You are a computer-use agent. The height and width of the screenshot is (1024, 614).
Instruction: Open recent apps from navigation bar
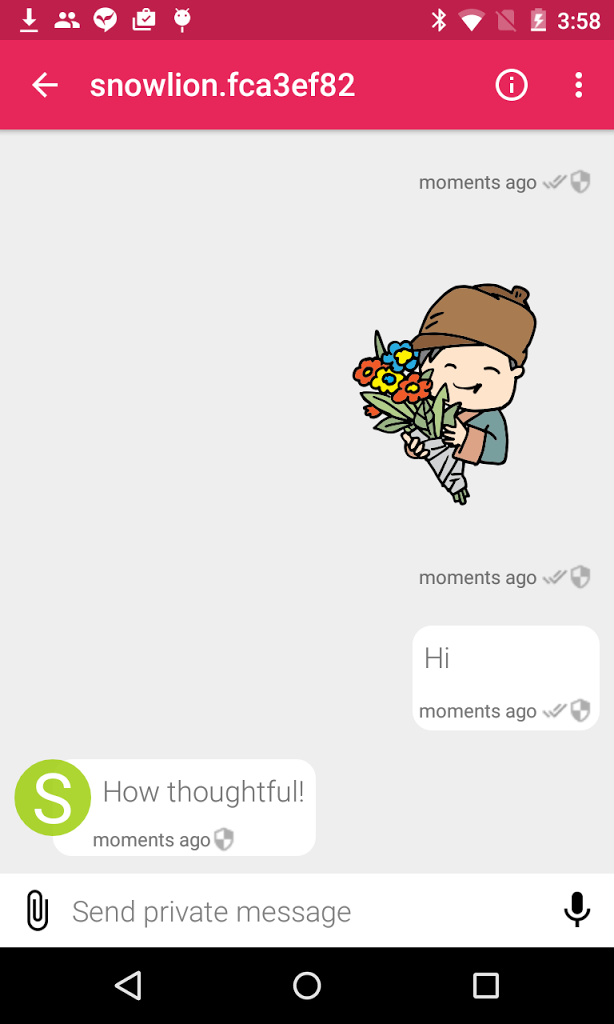pos(485,985)
